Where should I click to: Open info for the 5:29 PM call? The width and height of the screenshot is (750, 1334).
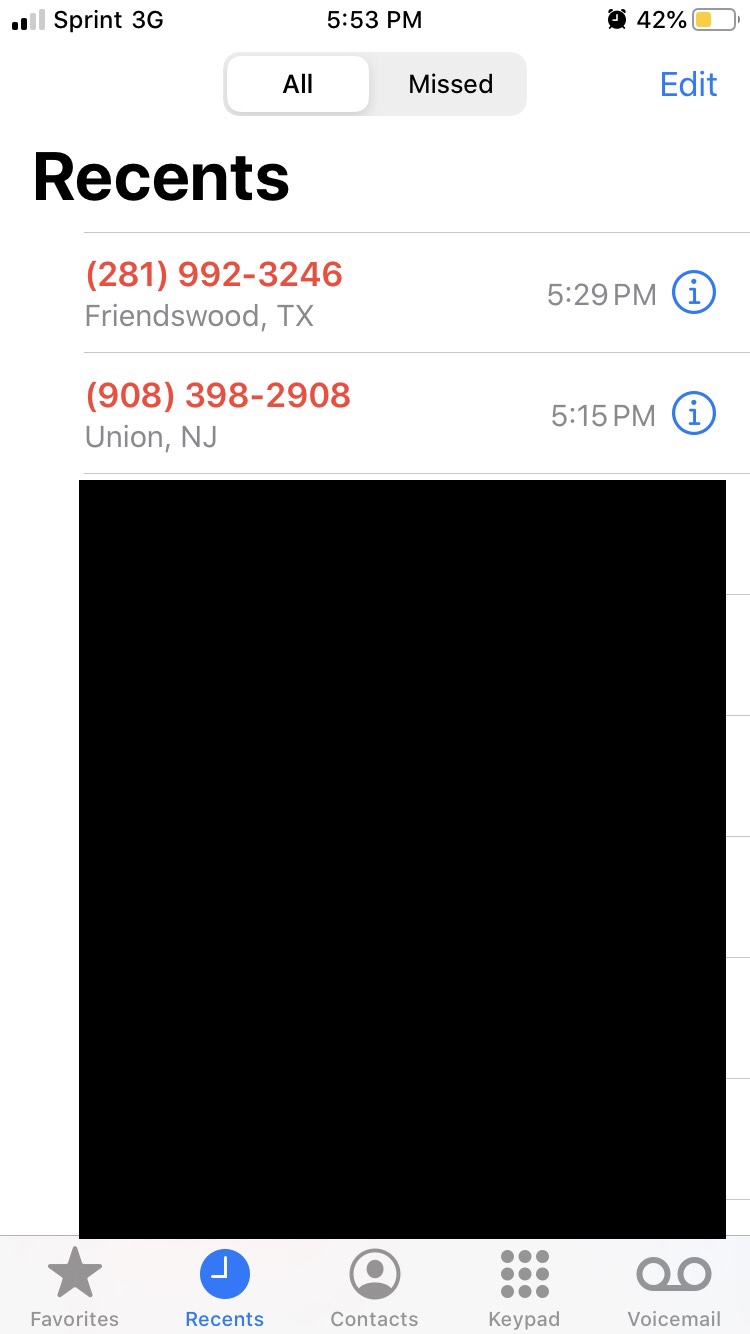(x=693, y=293)
